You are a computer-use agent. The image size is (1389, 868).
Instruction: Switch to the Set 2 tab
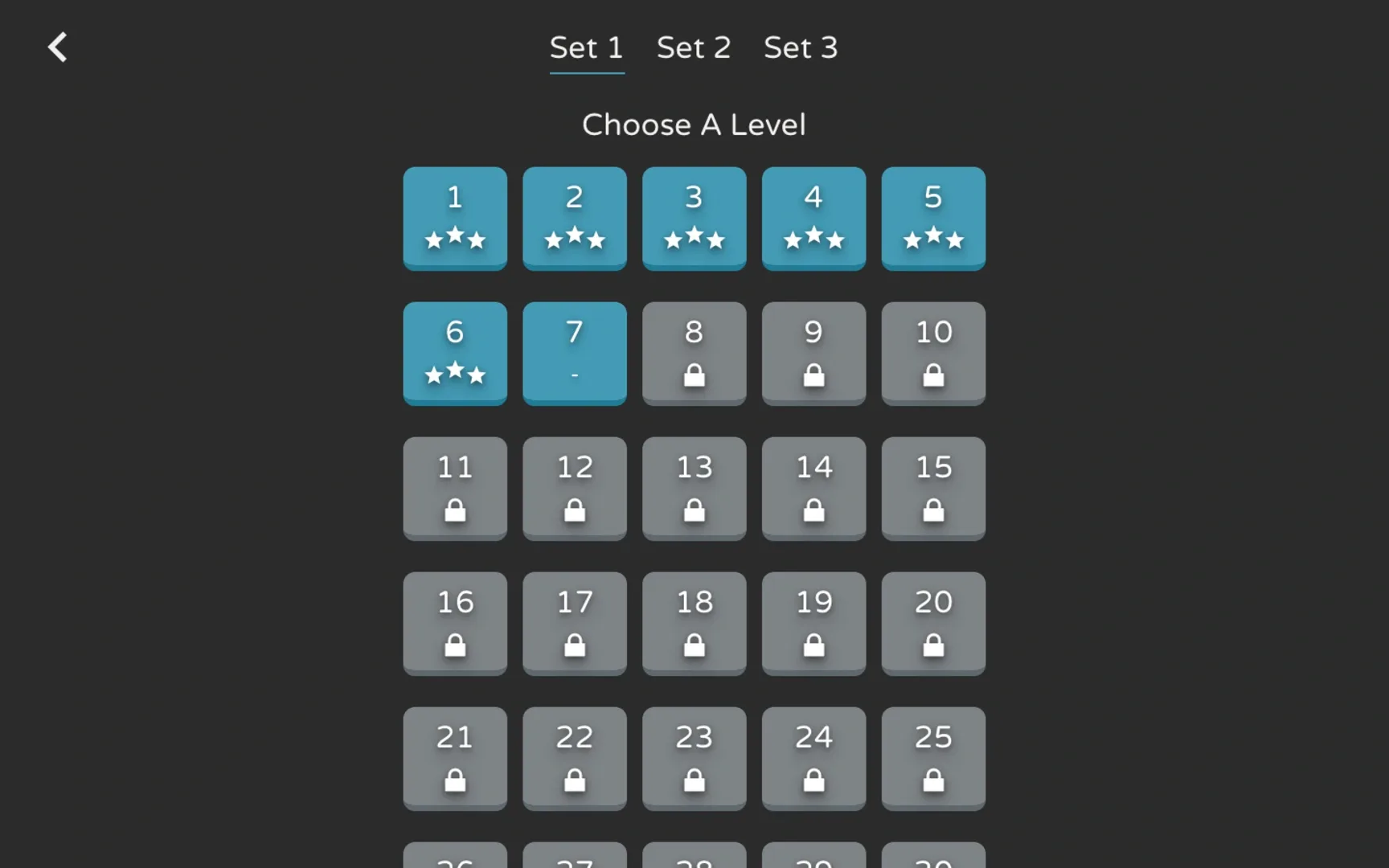pos(694,48)
